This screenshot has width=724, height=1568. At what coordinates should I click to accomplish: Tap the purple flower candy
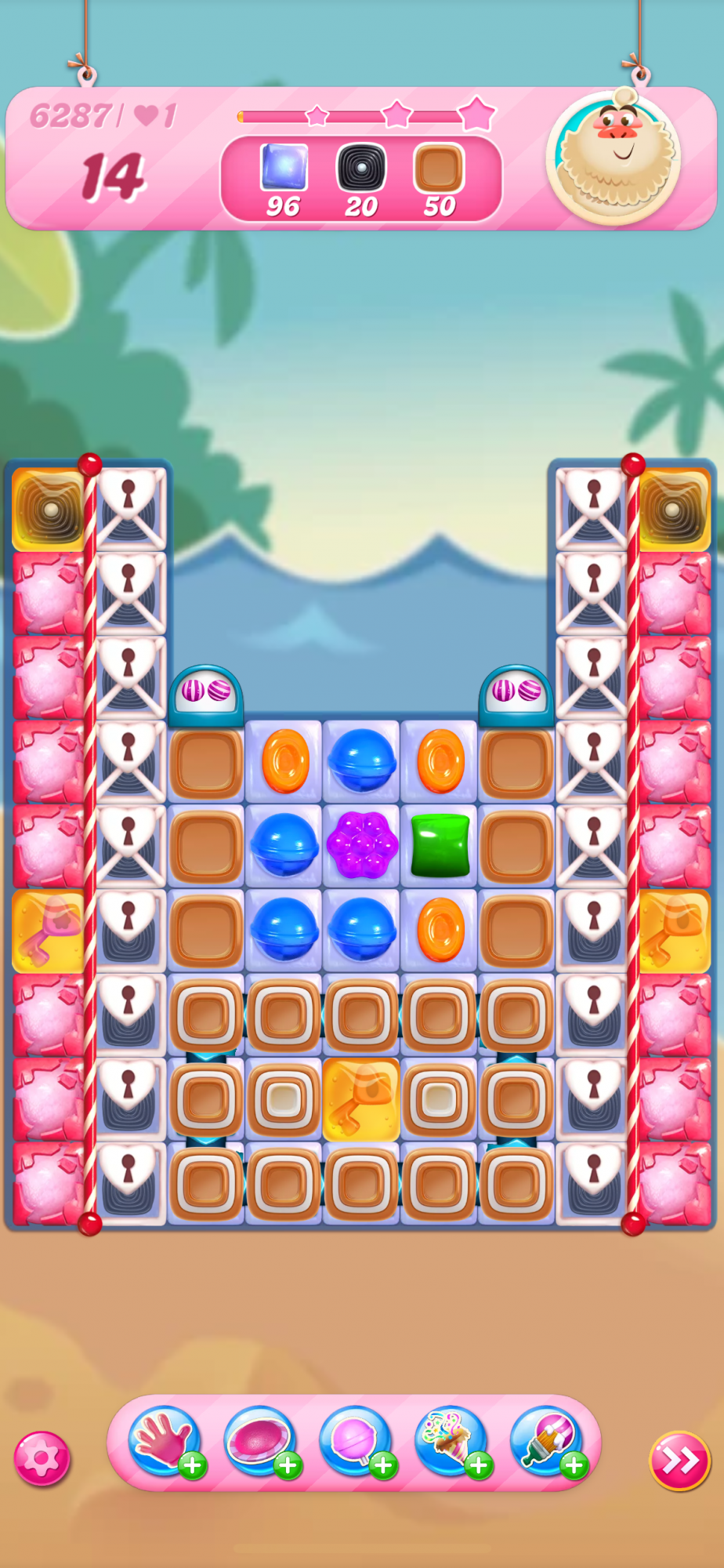(x=362, y=845)
